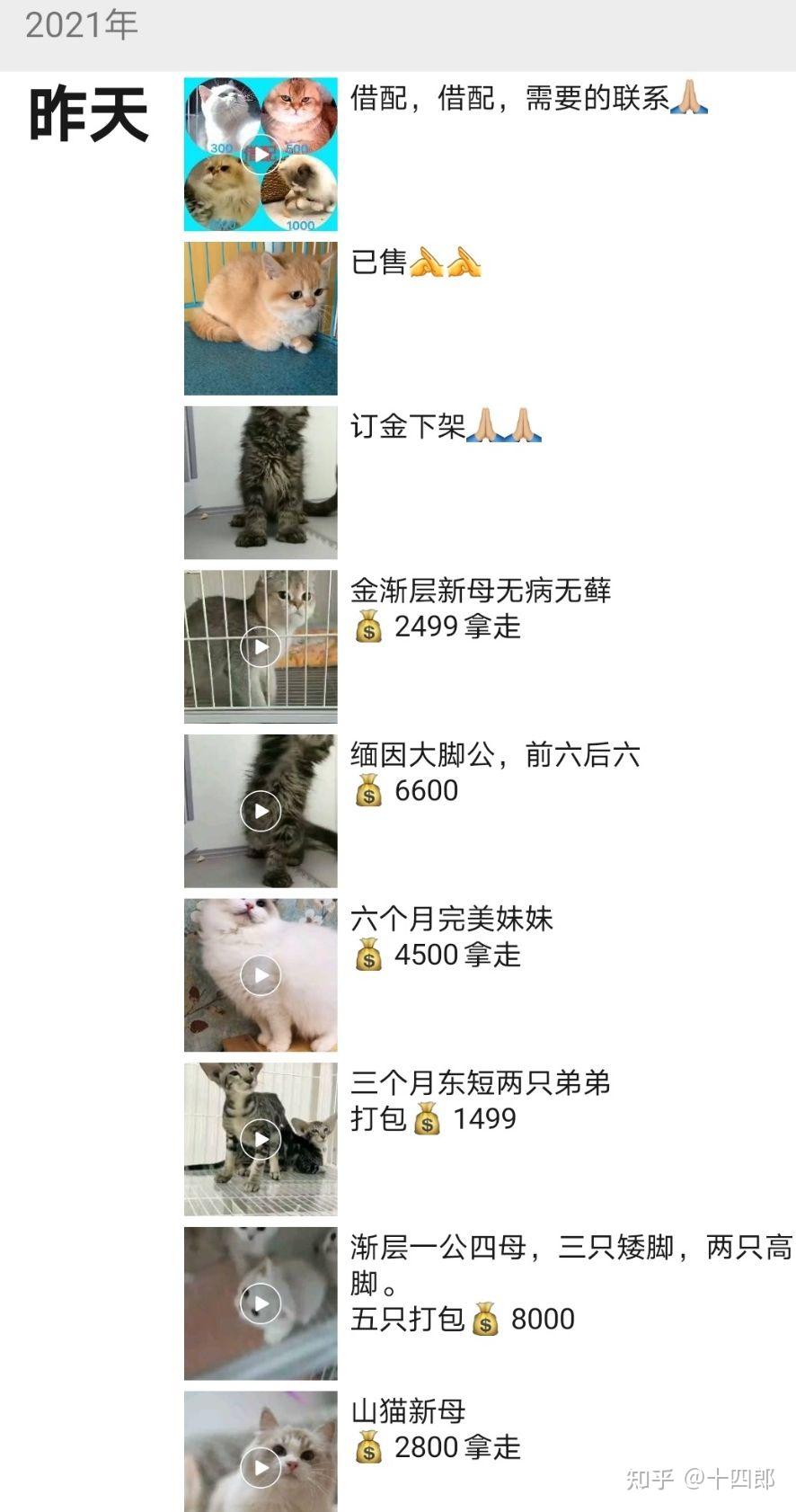The image size is (796, 1512).
Task: Click the money bag icon beside 8000
Action: coord(485,1319)
